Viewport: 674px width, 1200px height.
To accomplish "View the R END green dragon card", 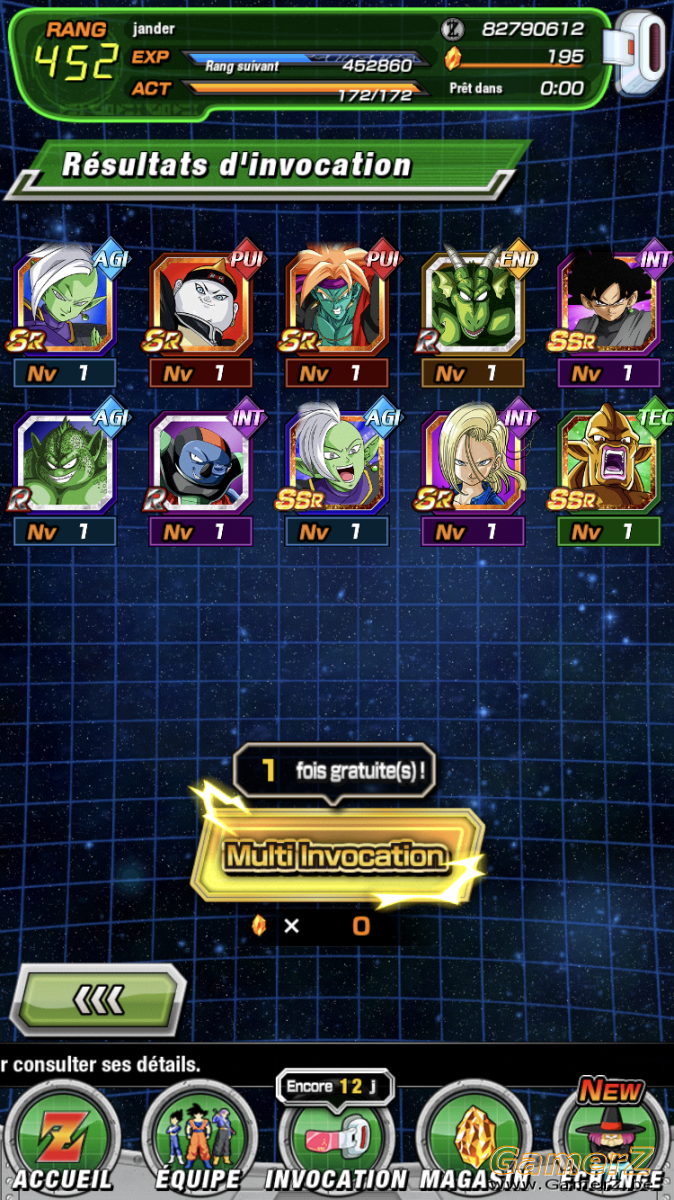I will [x=473, y=304].
